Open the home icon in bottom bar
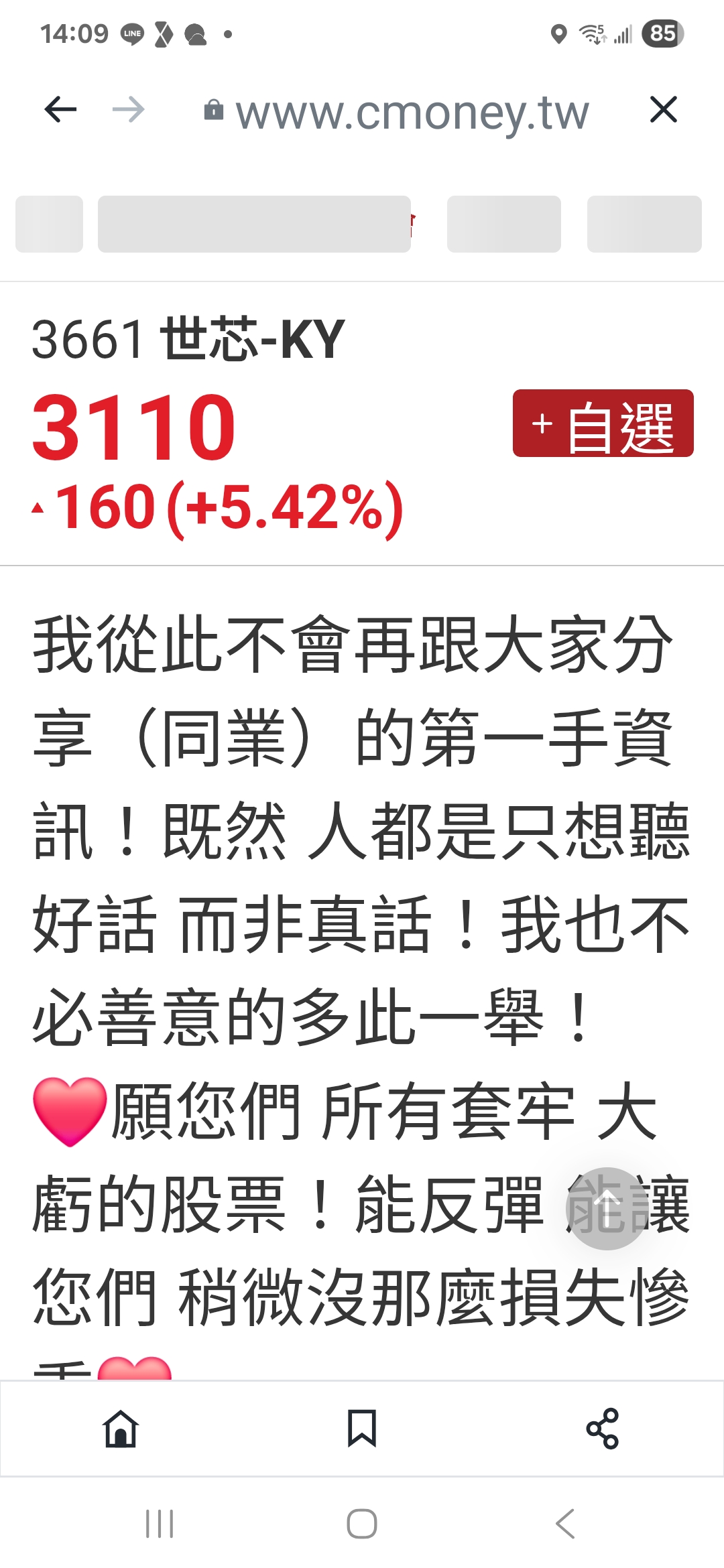This screenshot has width=724, height=1568. tap(121, 1429)
